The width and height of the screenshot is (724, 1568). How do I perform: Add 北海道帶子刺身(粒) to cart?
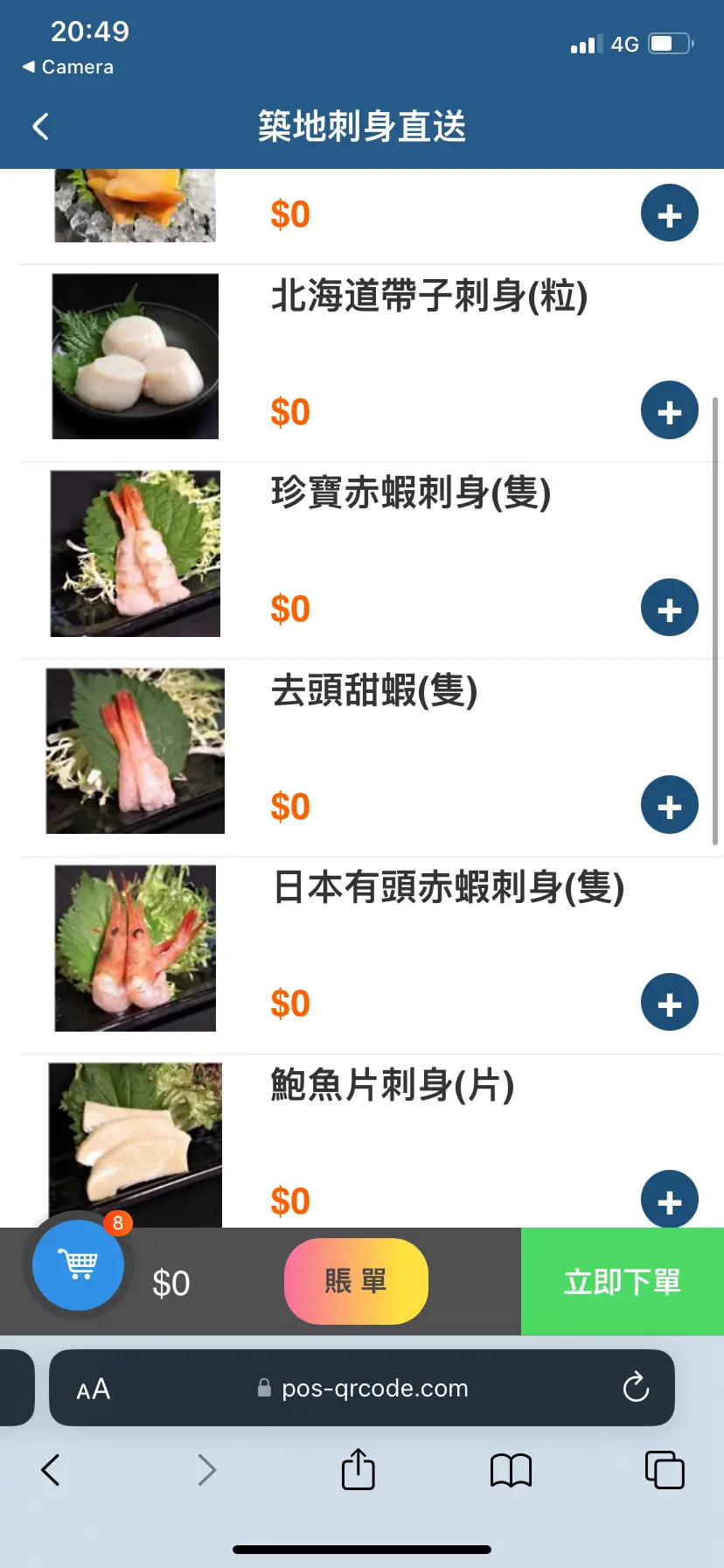(669, 410)
